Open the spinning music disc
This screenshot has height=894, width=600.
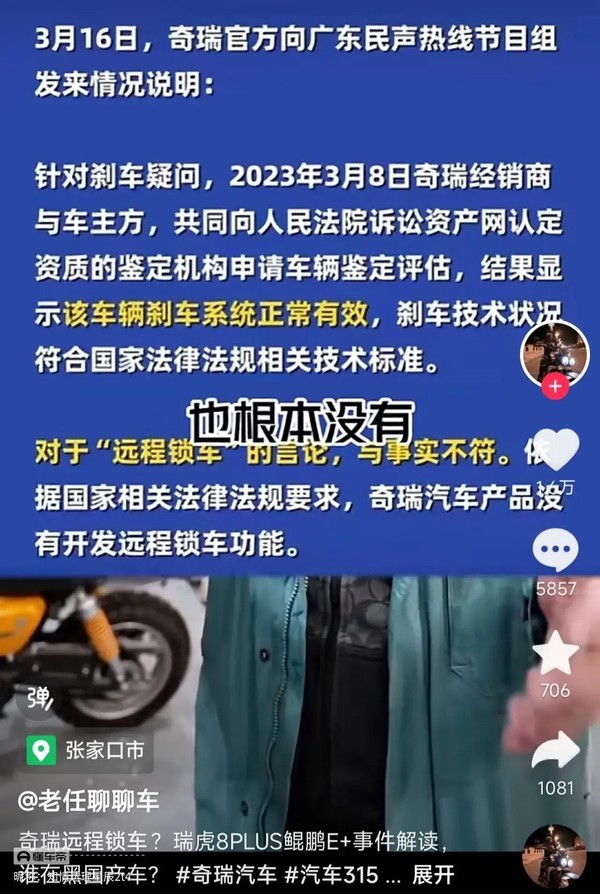pos(555,856)
